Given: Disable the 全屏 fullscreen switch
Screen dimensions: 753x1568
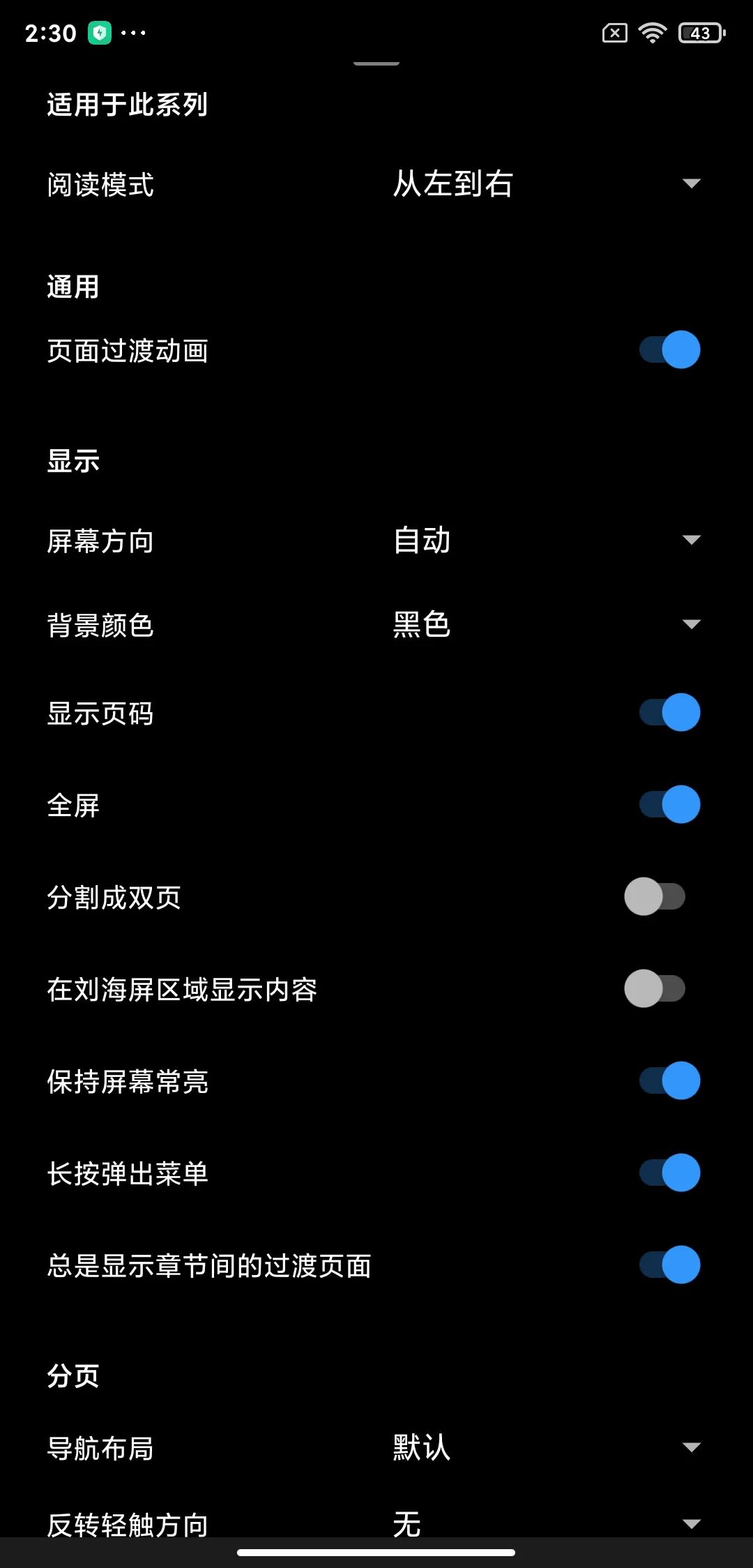Looking at the screenshot, I should [x=668, y=804].
